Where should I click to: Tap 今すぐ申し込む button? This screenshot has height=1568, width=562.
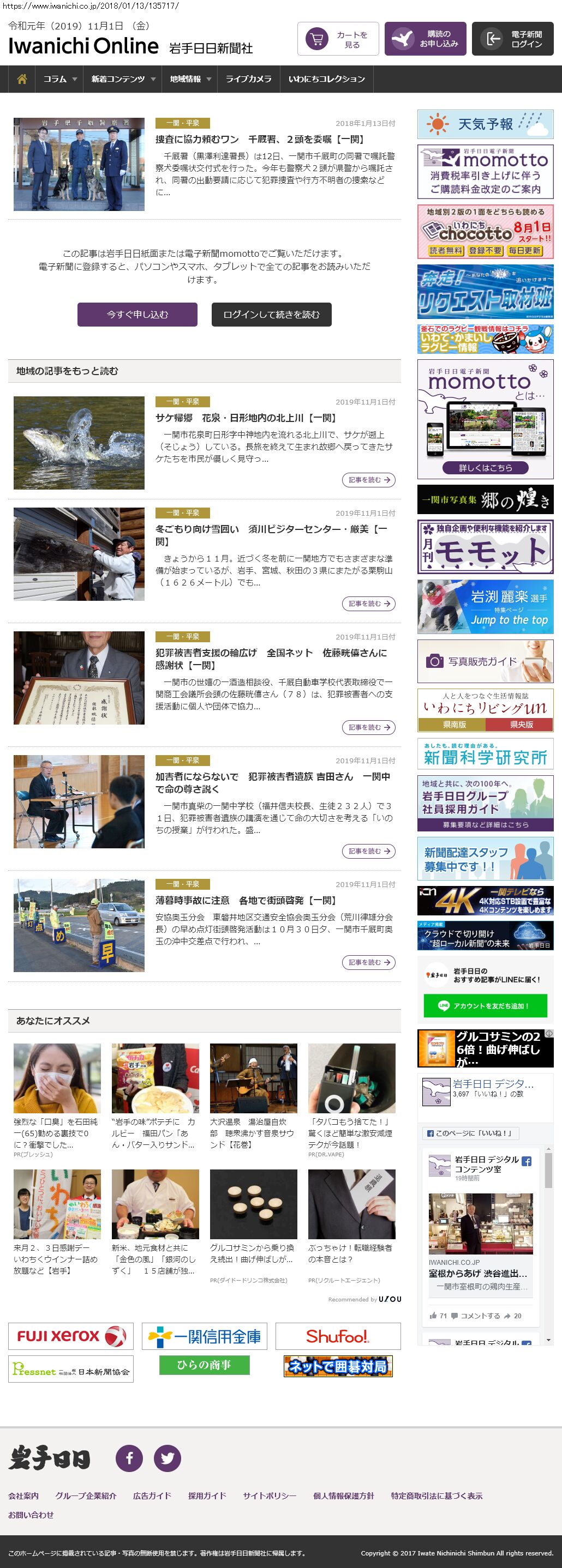pyautogui.click(x=137, y=315)
